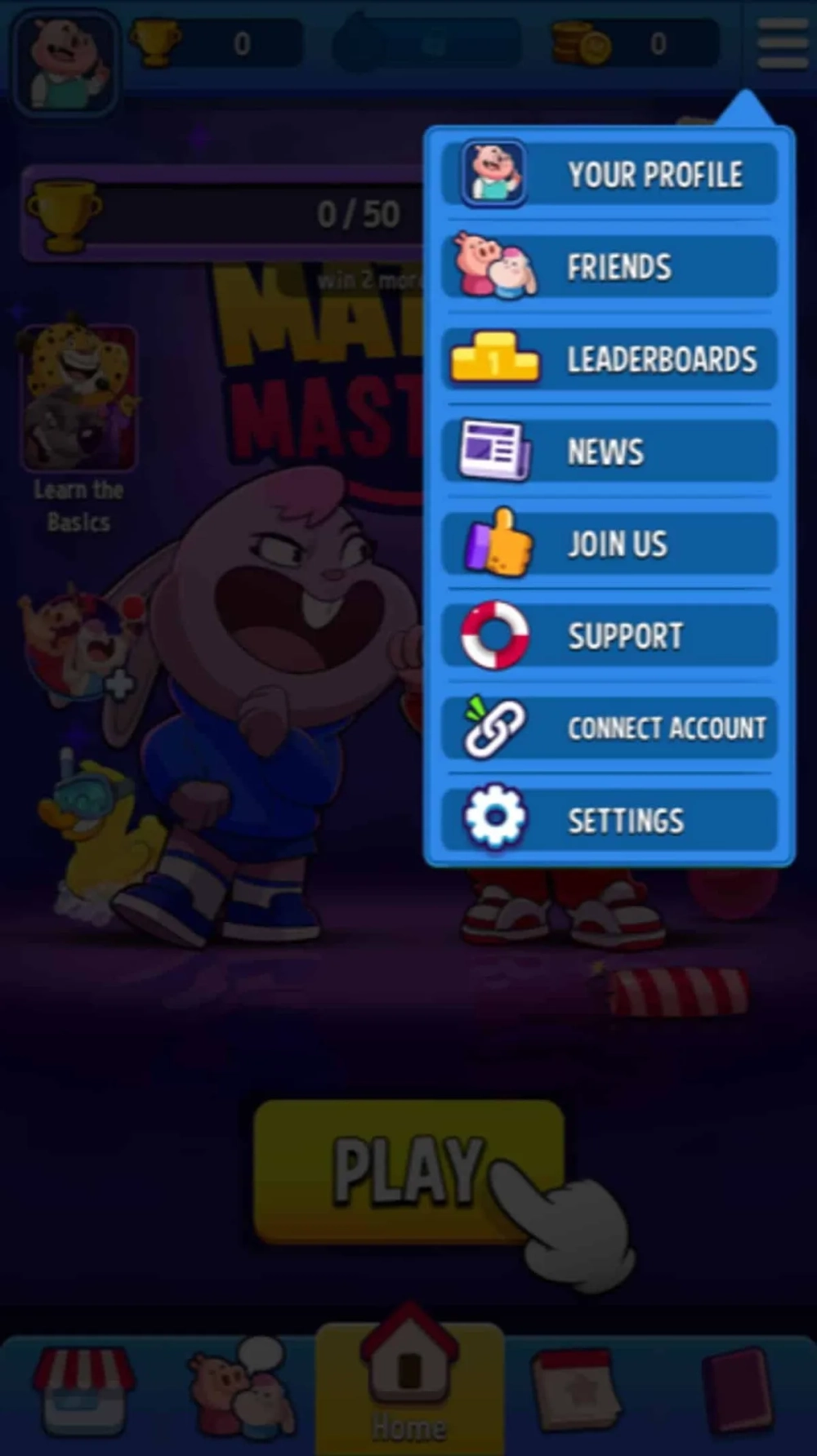Select the Leaderboards podium icon
Image resolution: width=817 pixels, height=1456 pixels.
pos(493,359)
